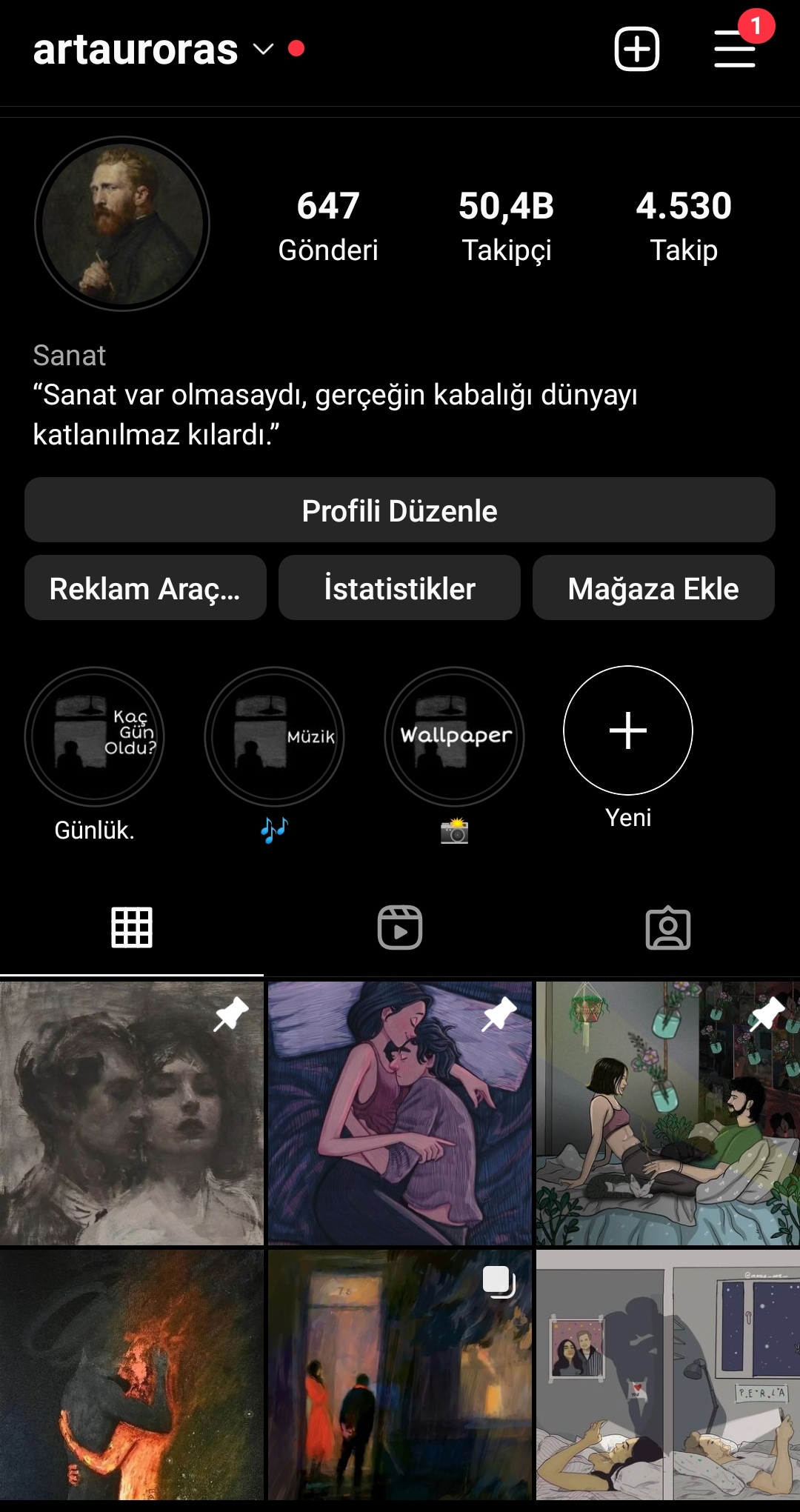The image size is (800, 1512).
Task: Open the create new post plus icon
Action: coord(636,49)
